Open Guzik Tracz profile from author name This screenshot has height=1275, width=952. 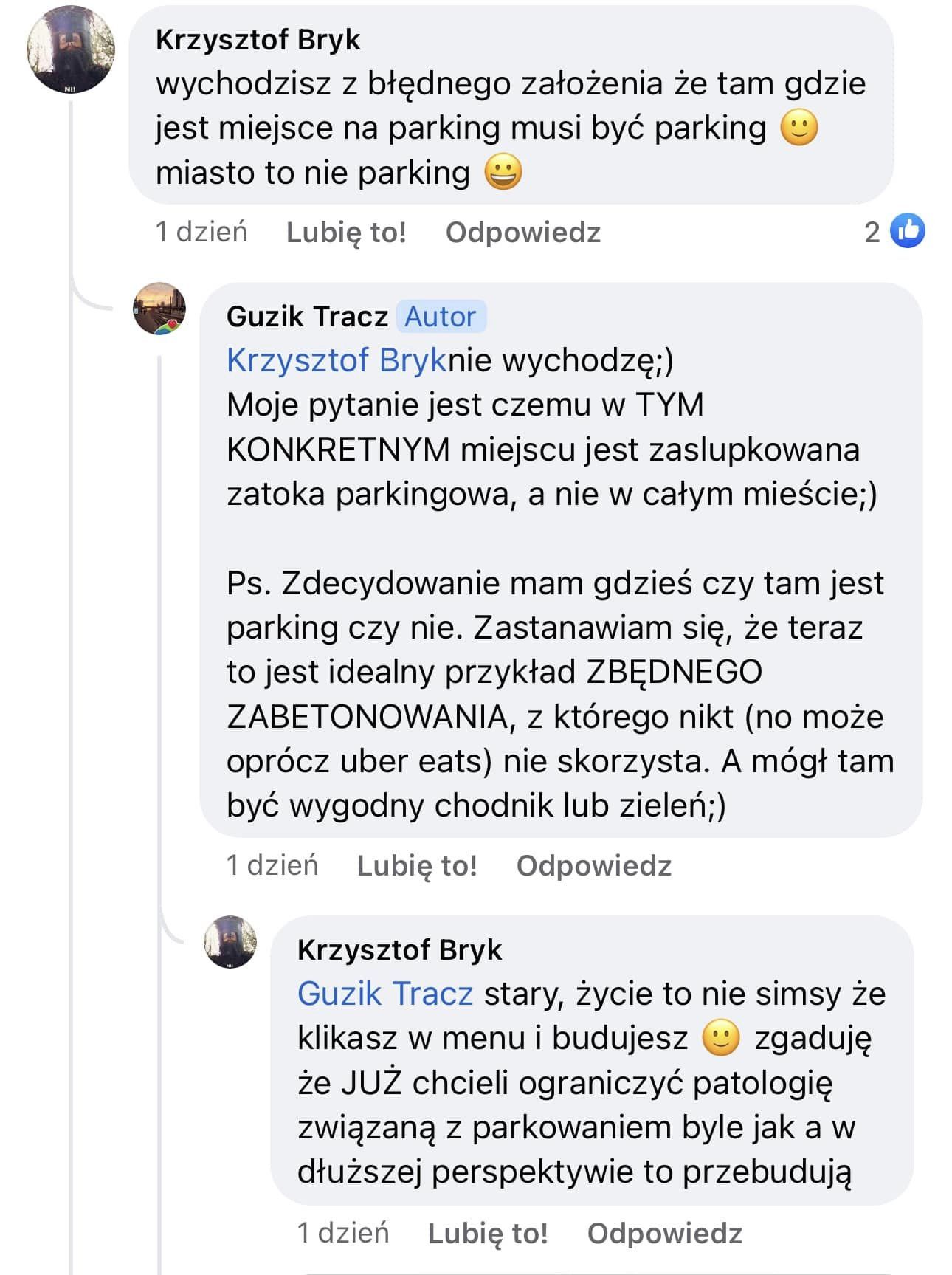tap(307, 317)
